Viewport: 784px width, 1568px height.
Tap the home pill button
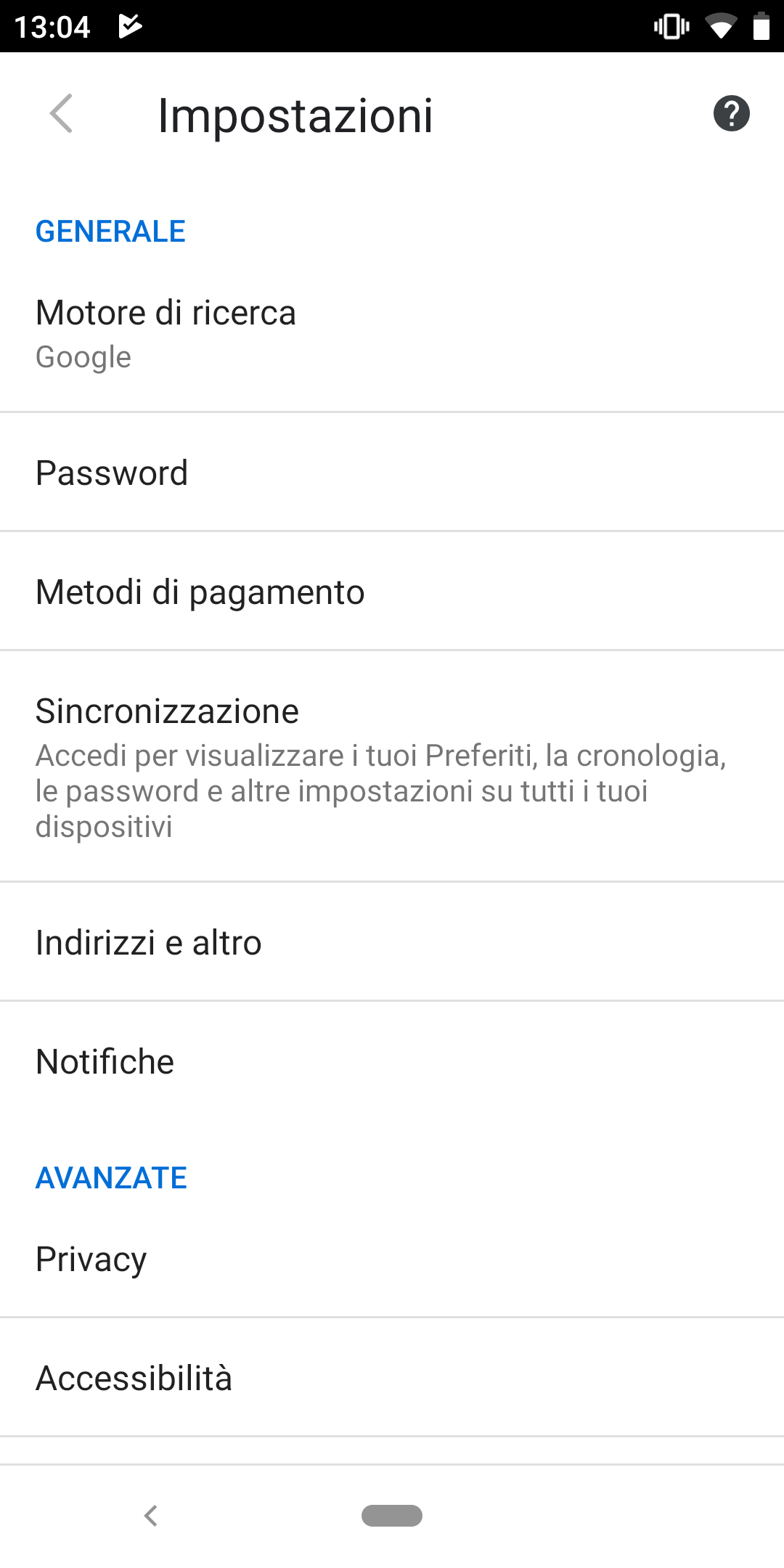point(392,1516)
